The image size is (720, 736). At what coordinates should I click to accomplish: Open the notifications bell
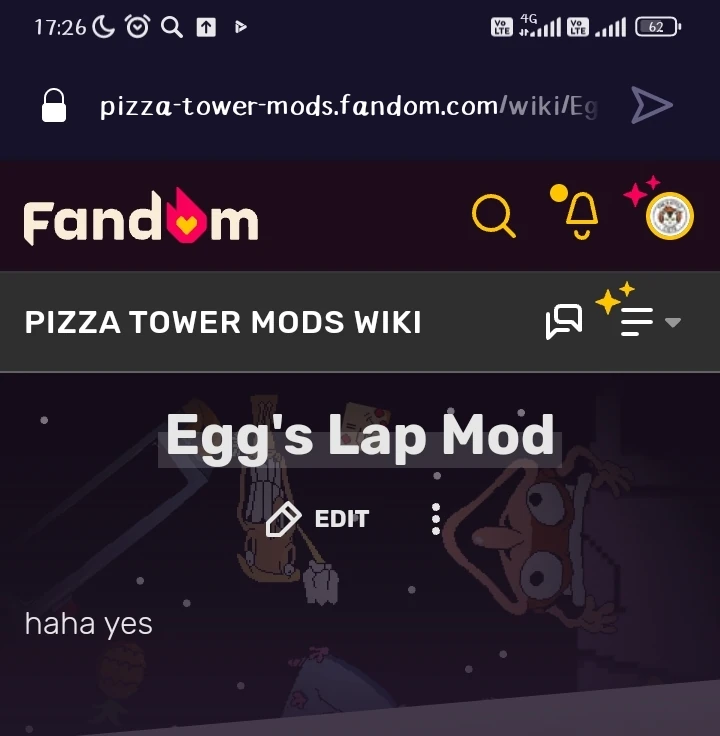(581, 214)
